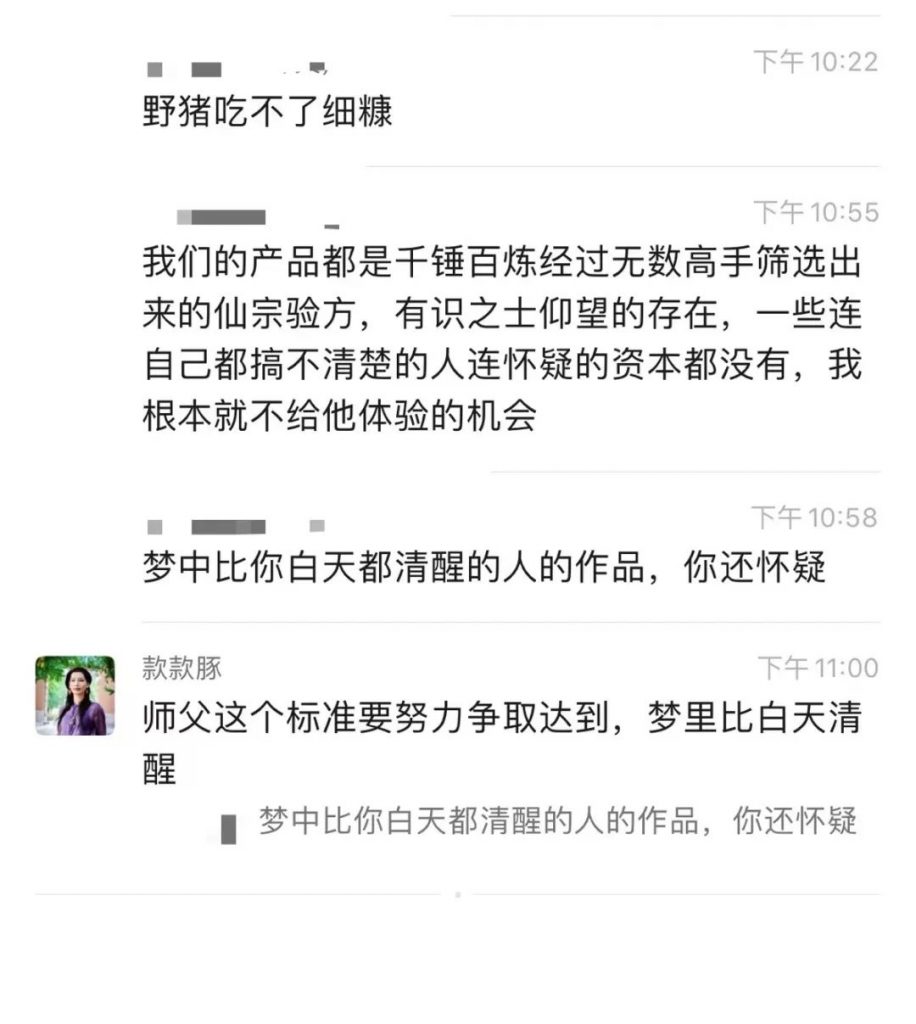
Task: Open 款款豚's profile avatar
Action: [75, 696]
